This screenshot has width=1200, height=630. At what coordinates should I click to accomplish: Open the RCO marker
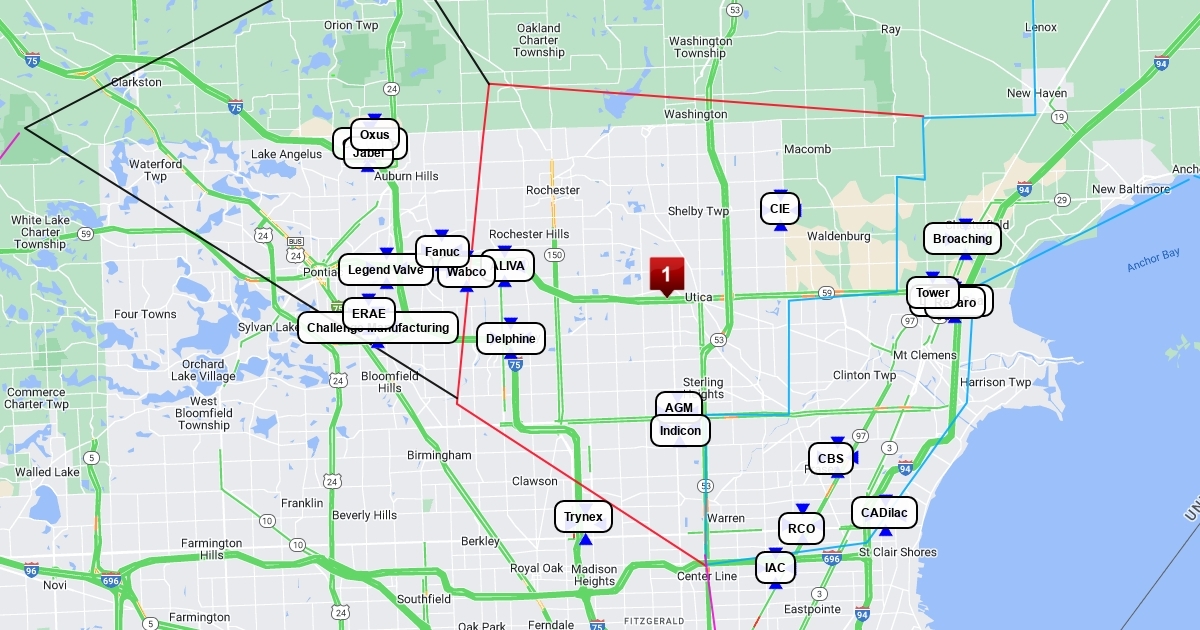(x=801, y=528)
